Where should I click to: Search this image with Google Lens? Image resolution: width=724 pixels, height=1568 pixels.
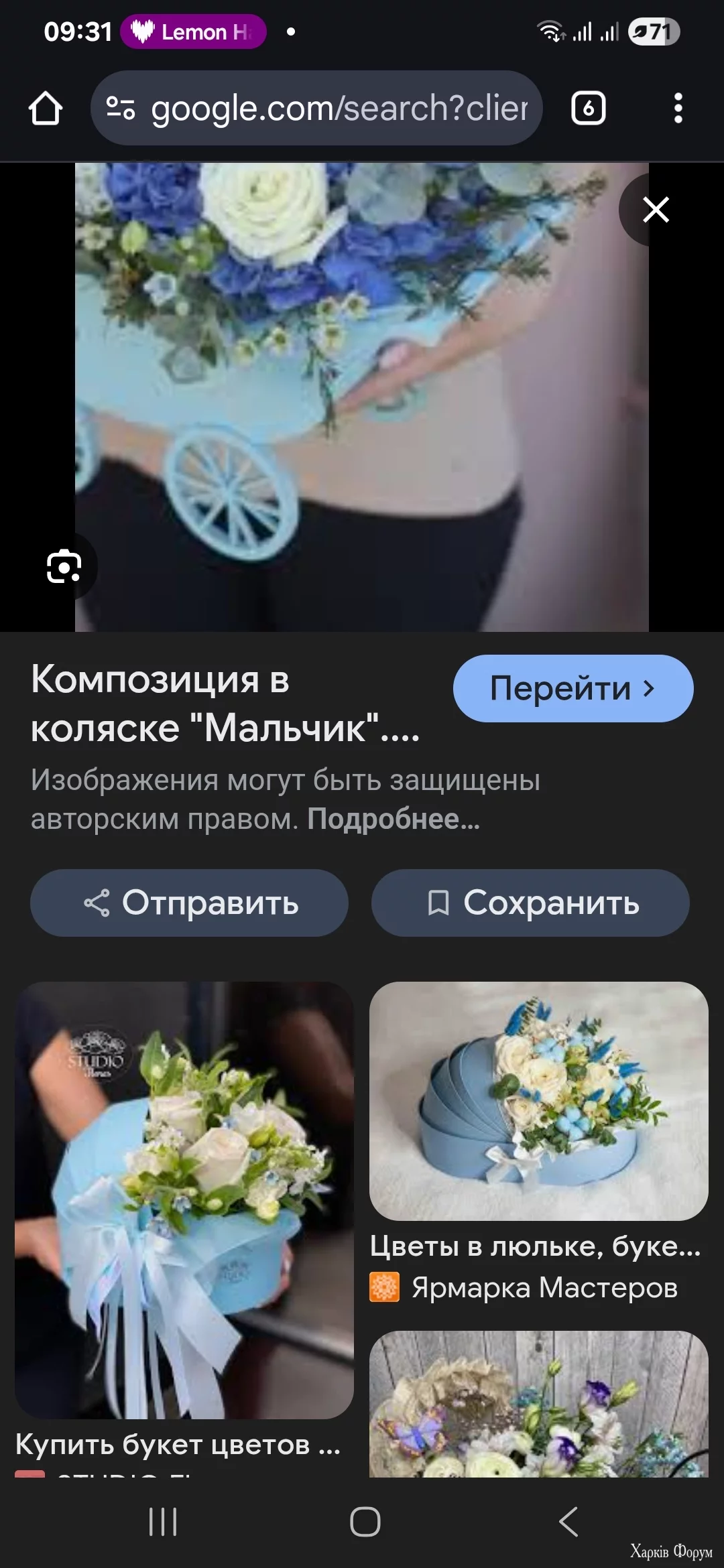click(64, 567)
